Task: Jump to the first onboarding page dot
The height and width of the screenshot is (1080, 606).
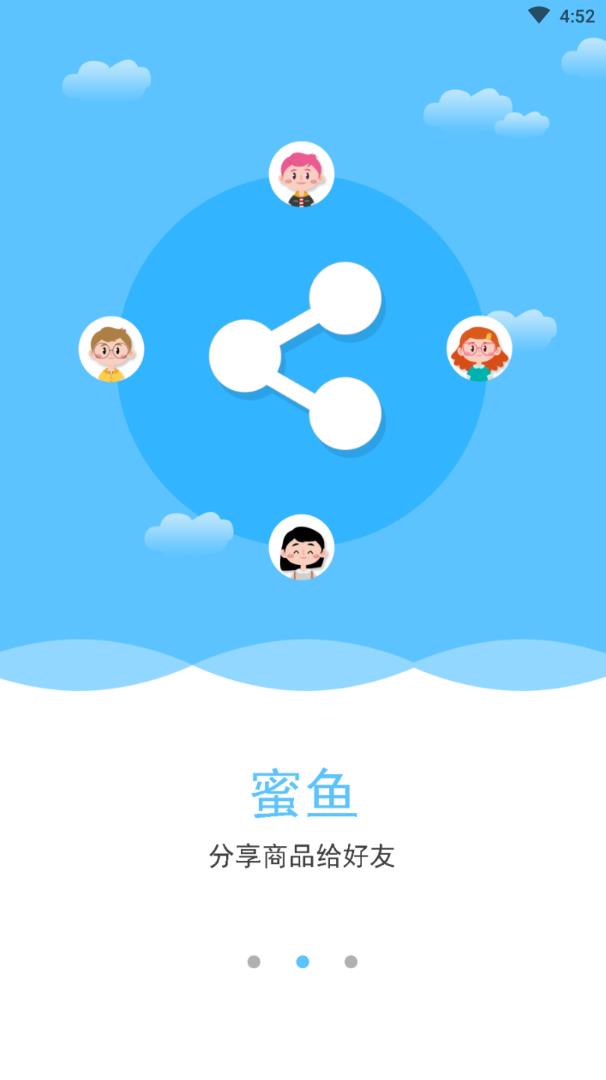Action: (x=254, y=962)
